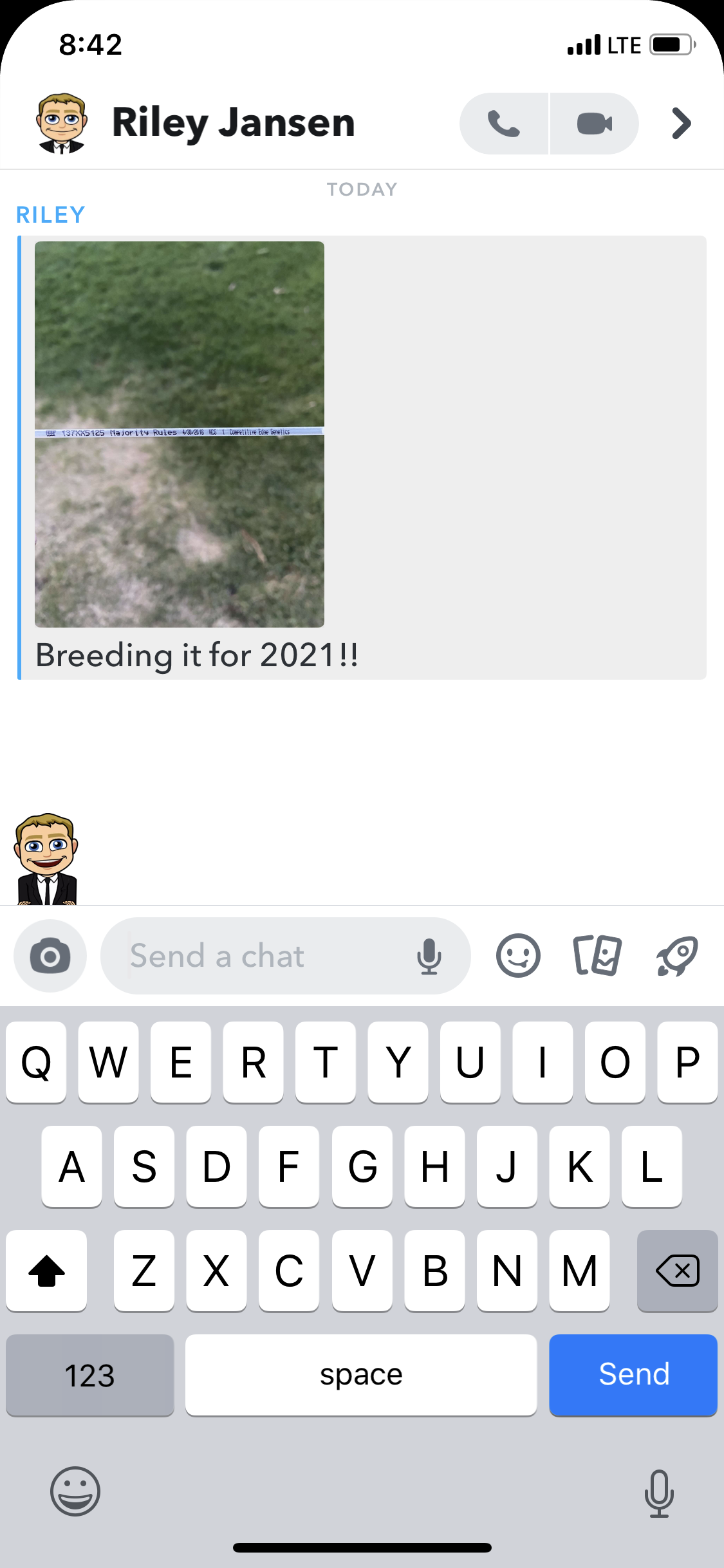Open Riley Jansen's profile avatar in header
Screen dimensions: 724x1568
coord(62,124)
